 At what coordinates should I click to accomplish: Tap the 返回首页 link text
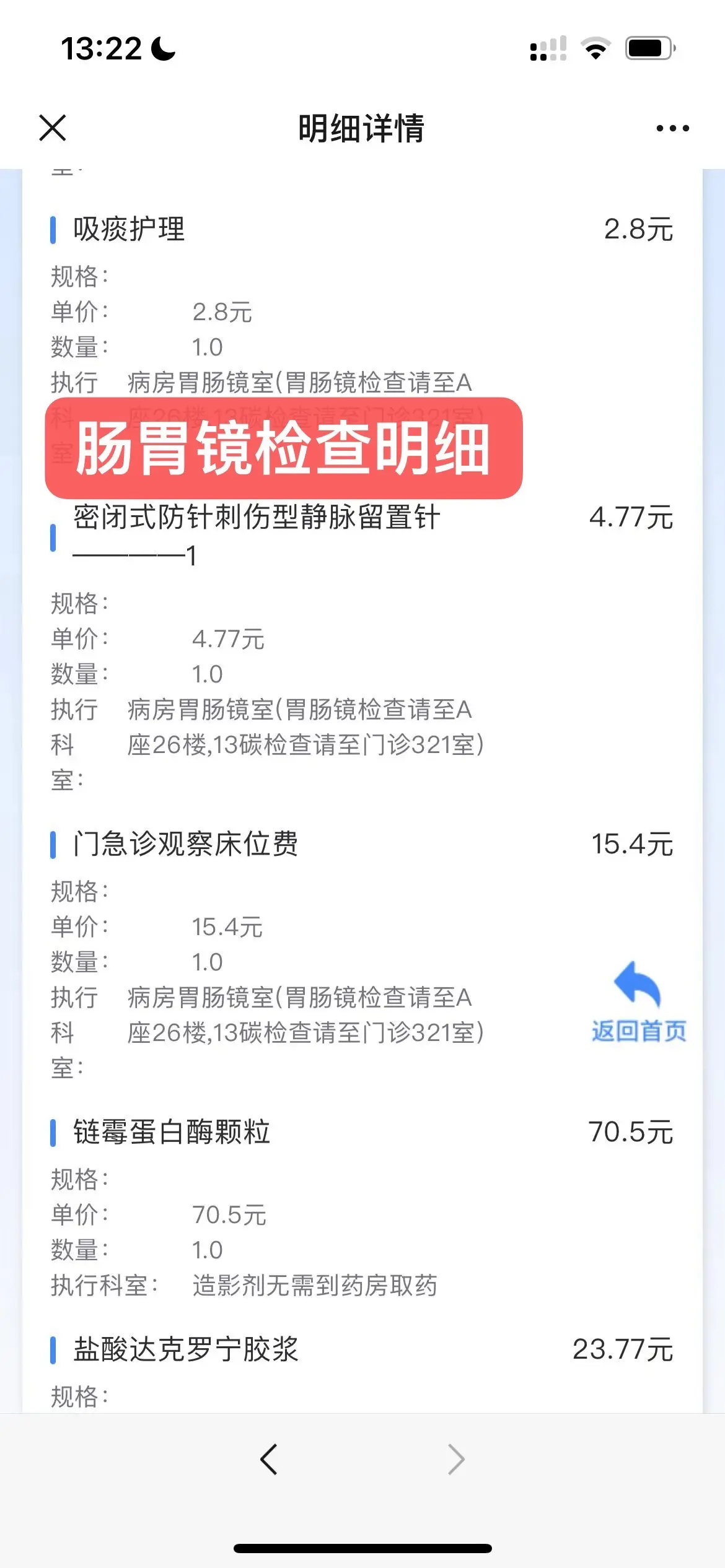click(638, 1030)
